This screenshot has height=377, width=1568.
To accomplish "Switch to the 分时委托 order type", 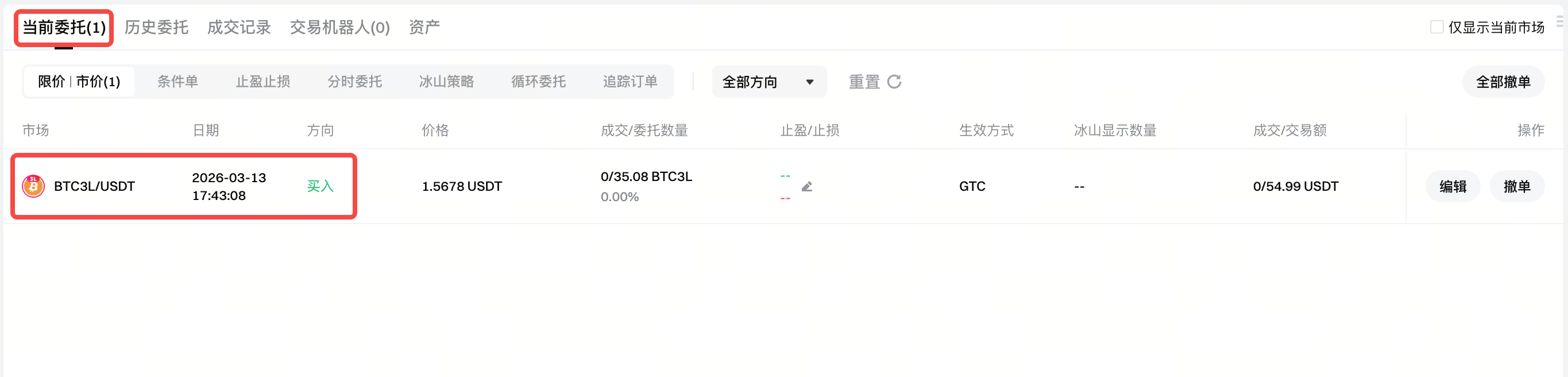I will pyautogui.click(x=355, y=82).
